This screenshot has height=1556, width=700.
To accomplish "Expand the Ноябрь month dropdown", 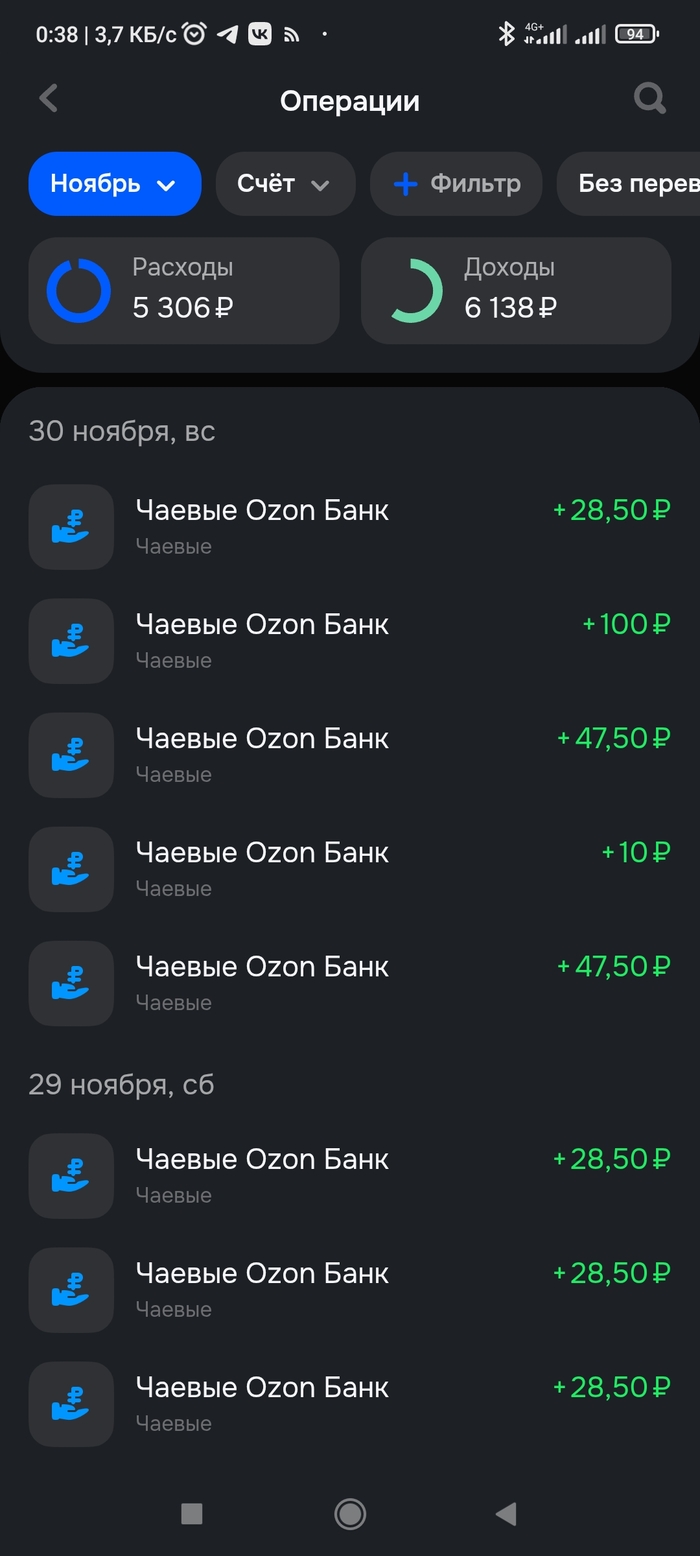I will point(114,184).
